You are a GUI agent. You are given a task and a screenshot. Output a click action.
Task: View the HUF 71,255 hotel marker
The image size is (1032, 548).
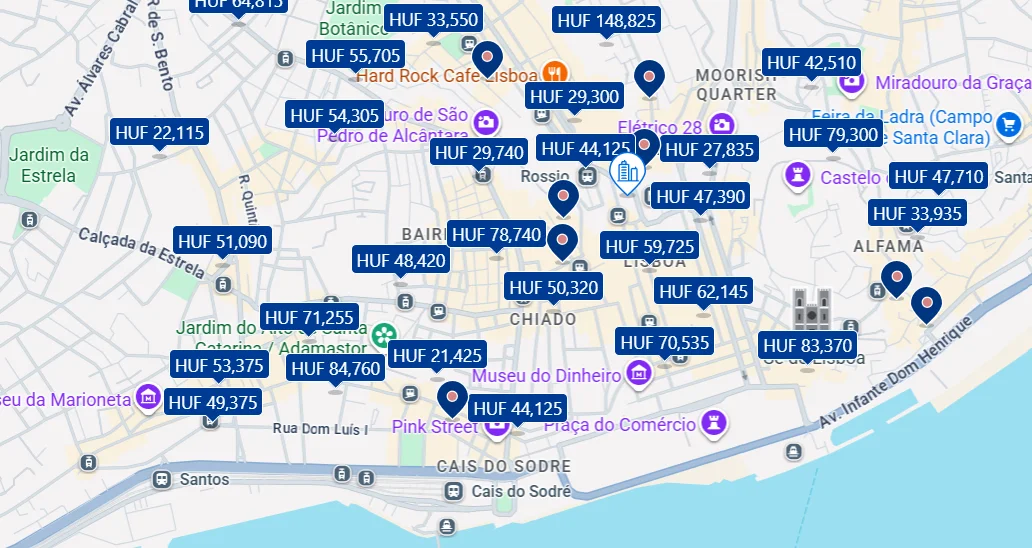(309, 318)
